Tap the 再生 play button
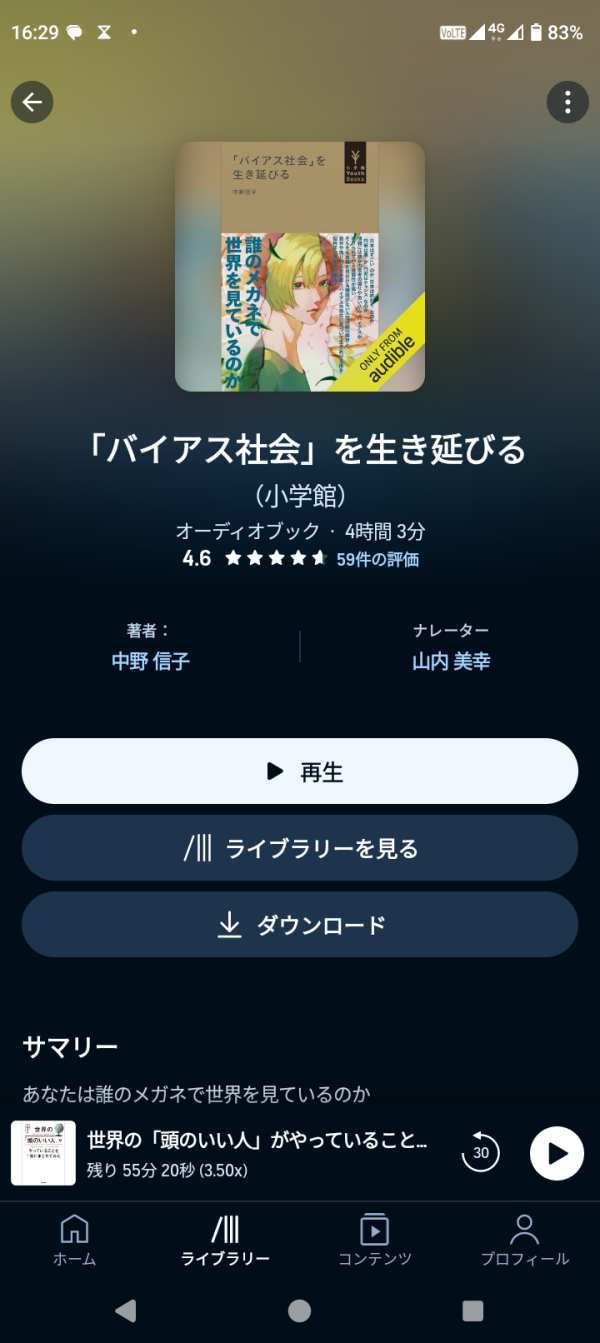Viewport: 600px width, 1343px height. 300,771
